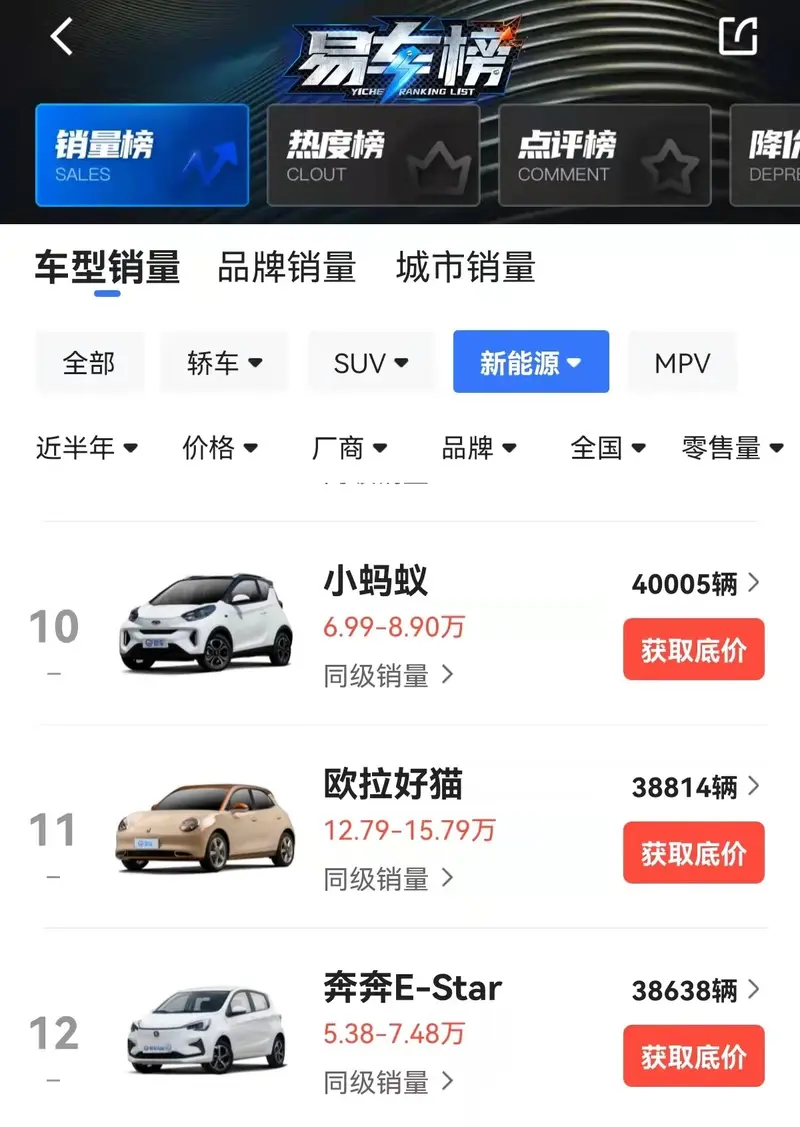Open 38638辆 sales details for 奔奔E-Star
Viewport: 800px width, 1127px height.
[696, 990]
